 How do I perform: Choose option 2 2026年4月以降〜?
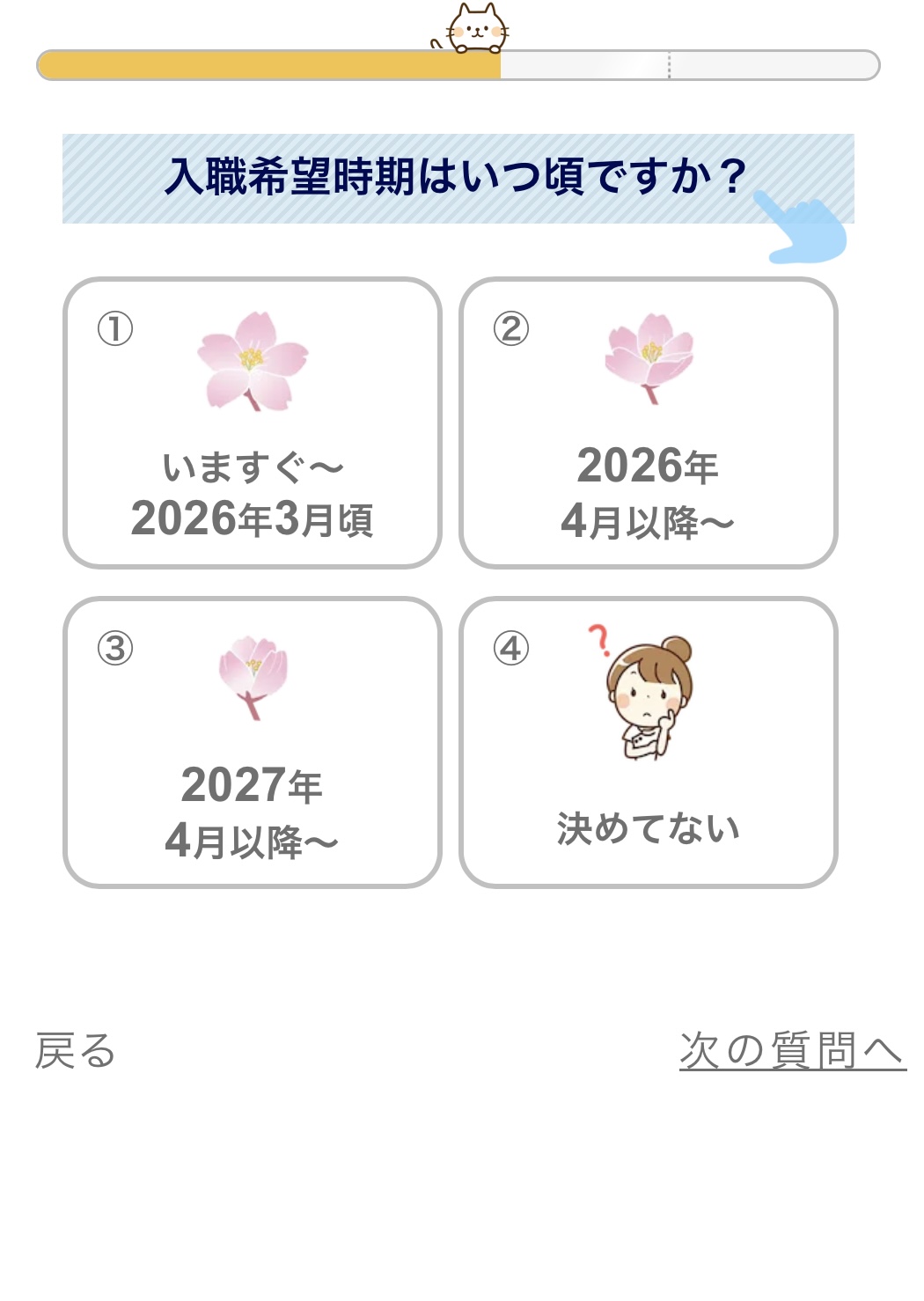[x=648, y=423]
